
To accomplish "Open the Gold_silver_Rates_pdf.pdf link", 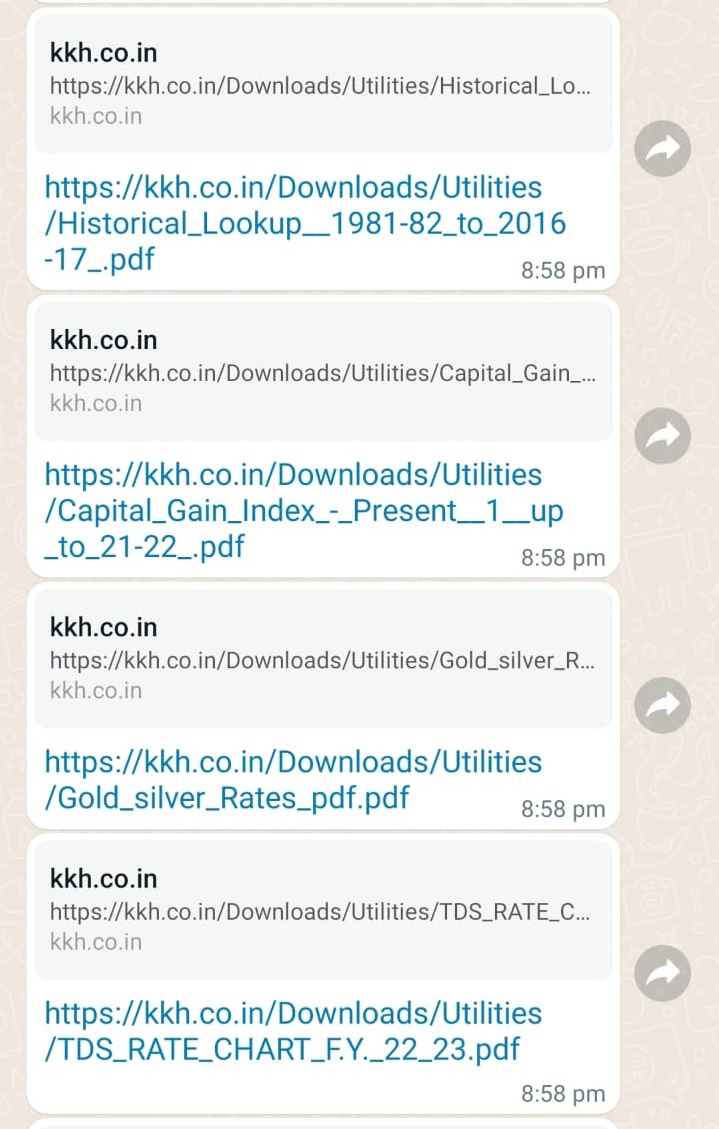I will pyautogui.click(x=292, y=780).
